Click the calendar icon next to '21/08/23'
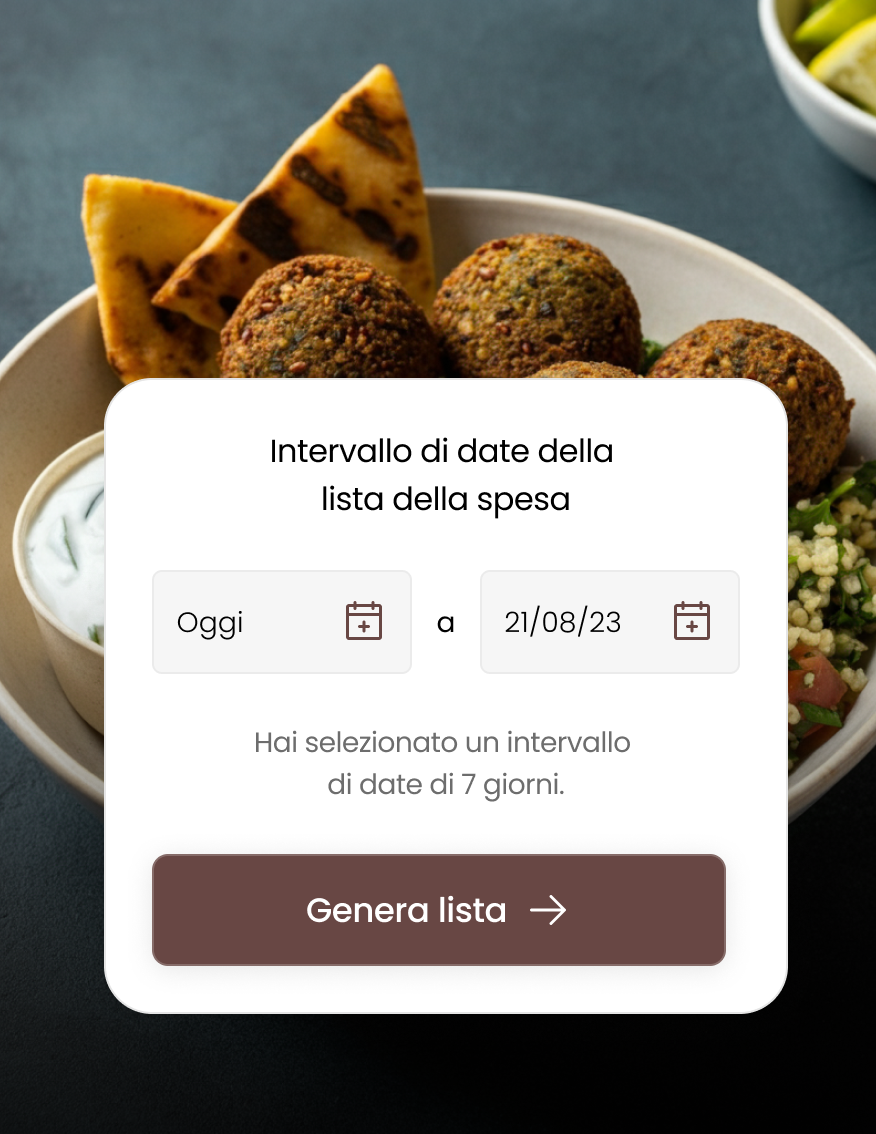This screenshot has width=876, height=1134. [x=692, y=621]
